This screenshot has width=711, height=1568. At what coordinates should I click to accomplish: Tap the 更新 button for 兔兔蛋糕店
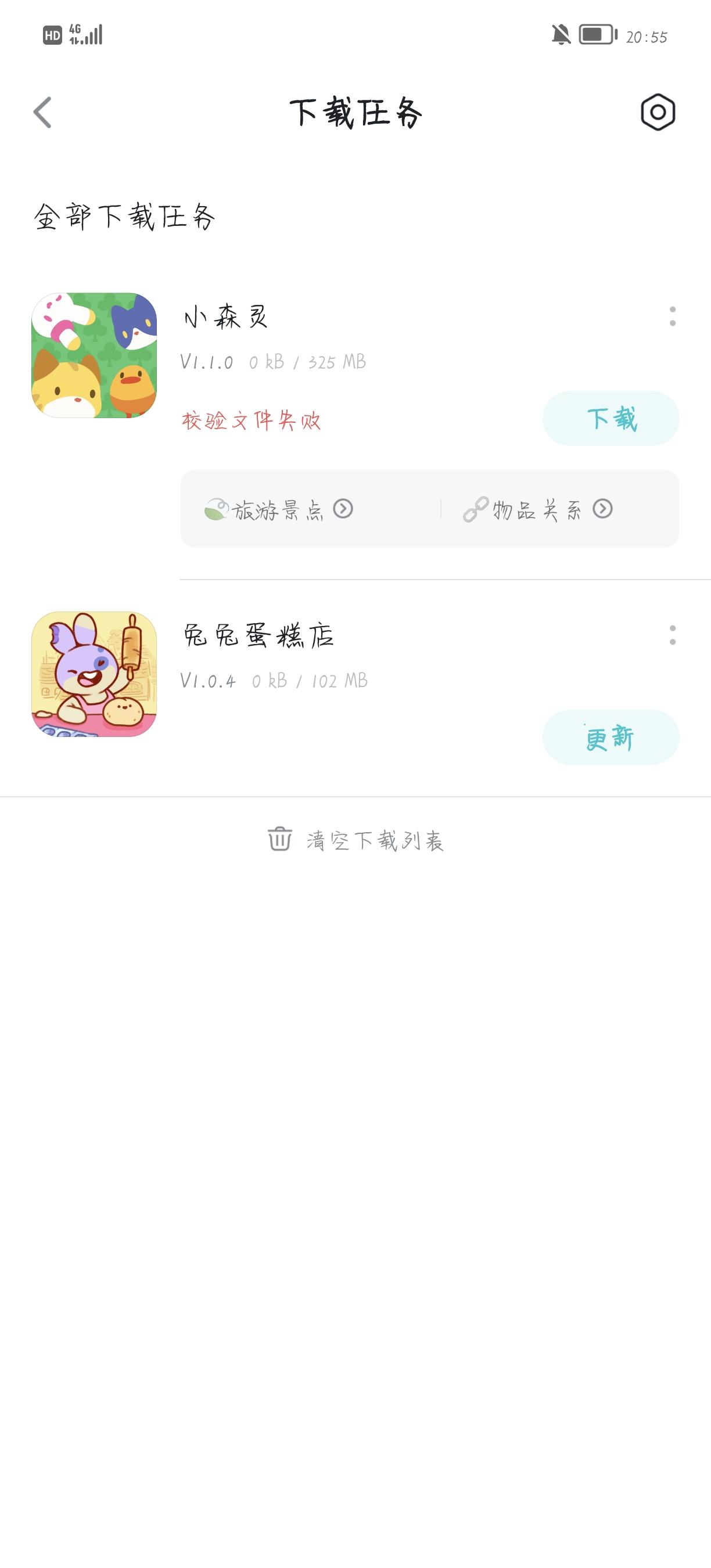pos(611,737)
